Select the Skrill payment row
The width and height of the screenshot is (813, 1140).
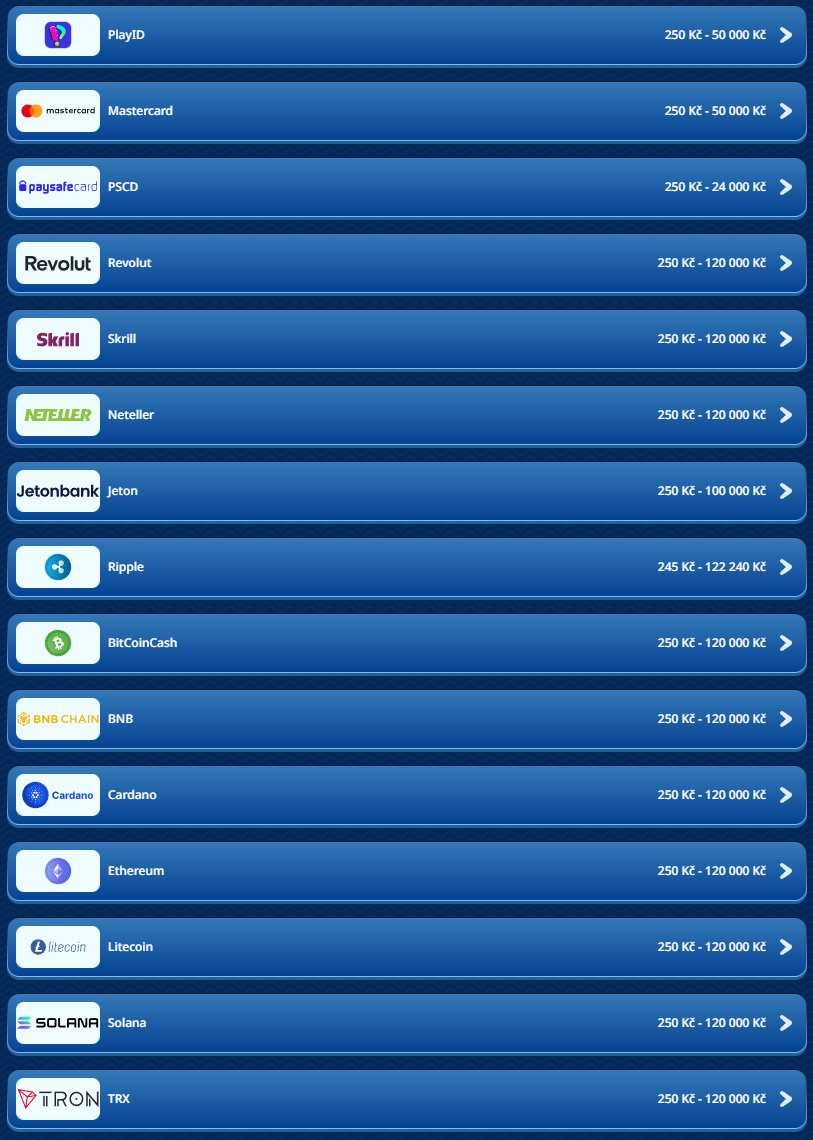tap(406, 339)
